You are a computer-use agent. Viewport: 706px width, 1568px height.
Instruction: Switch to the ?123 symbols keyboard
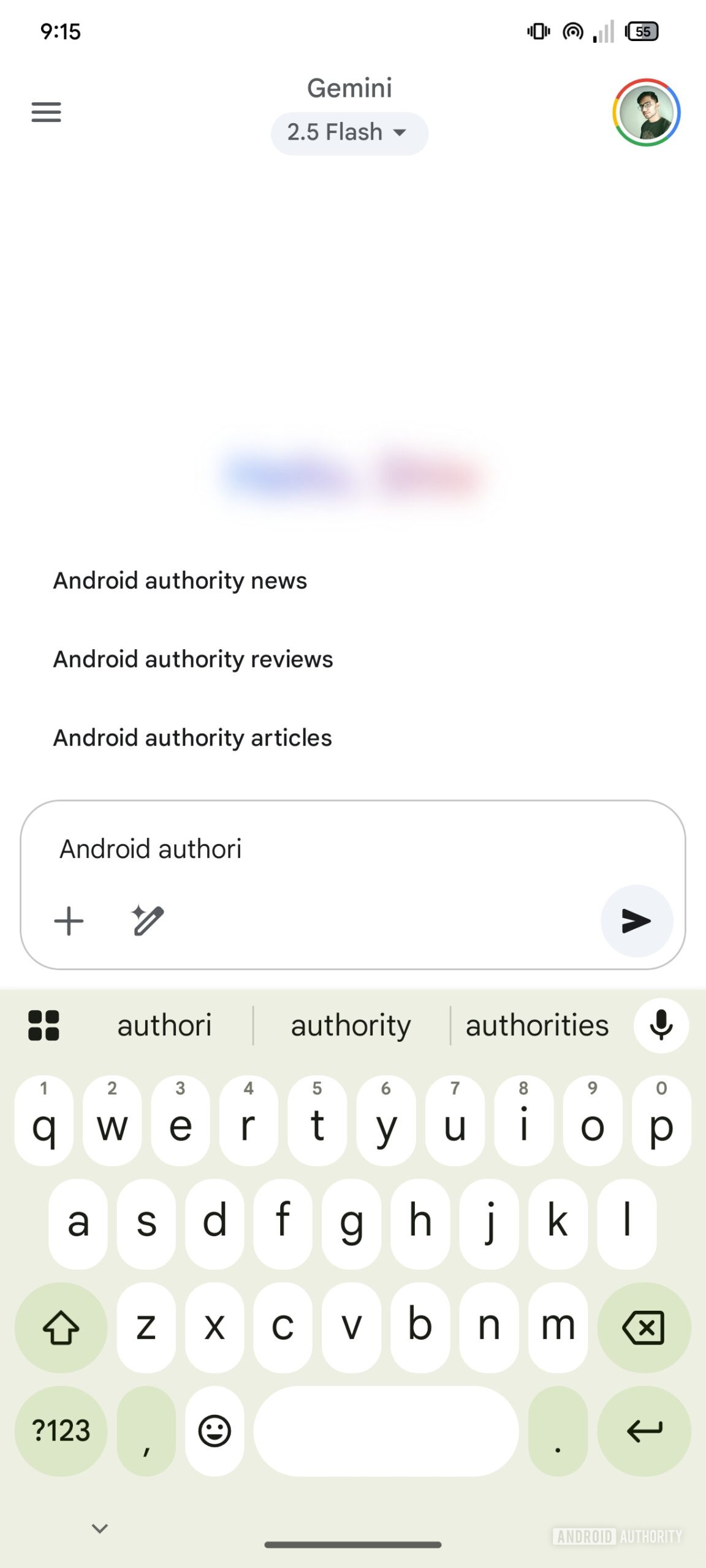[x=61, y=1431]
